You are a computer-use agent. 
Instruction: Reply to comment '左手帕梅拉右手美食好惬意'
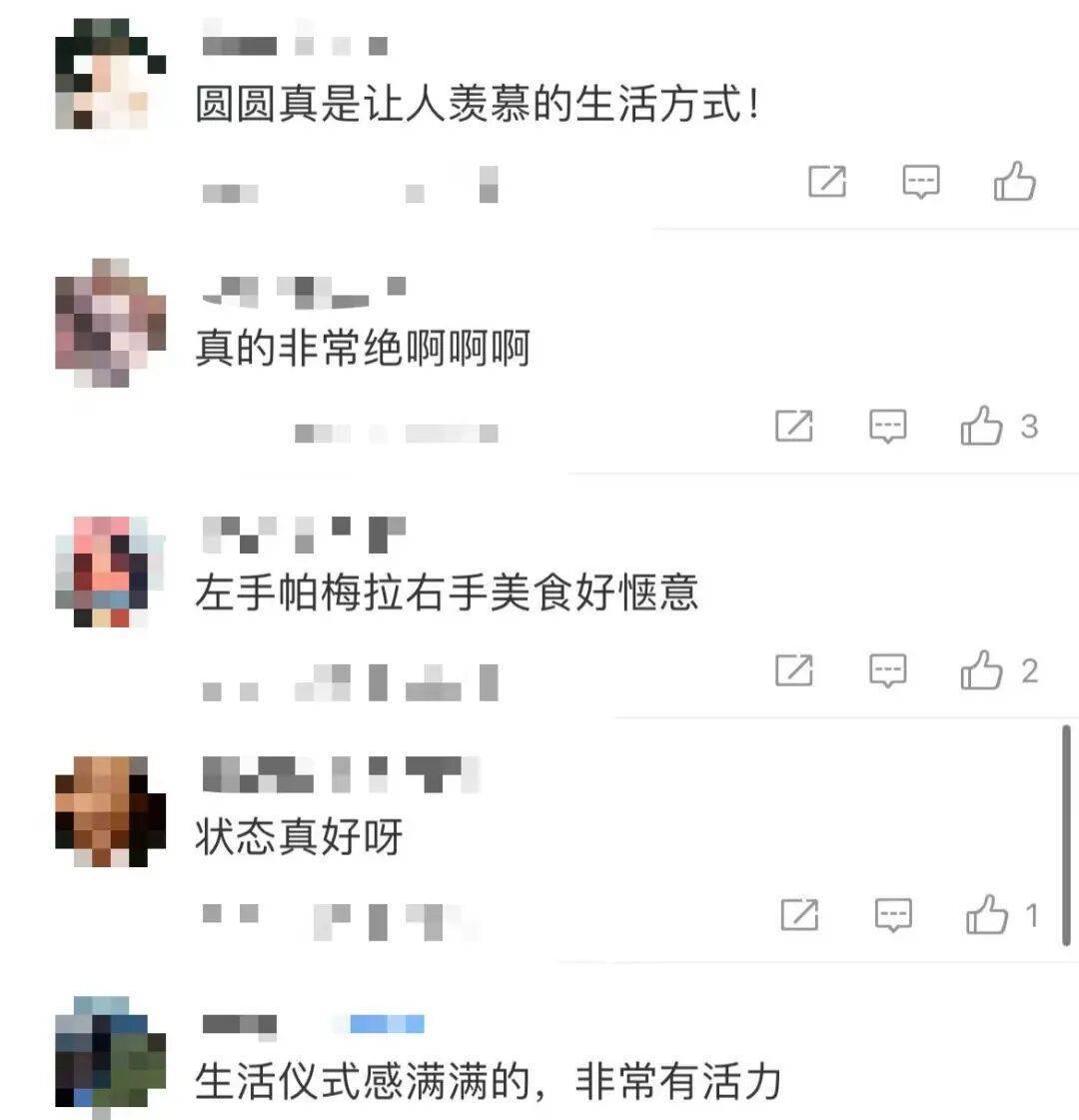click(887, 670)
